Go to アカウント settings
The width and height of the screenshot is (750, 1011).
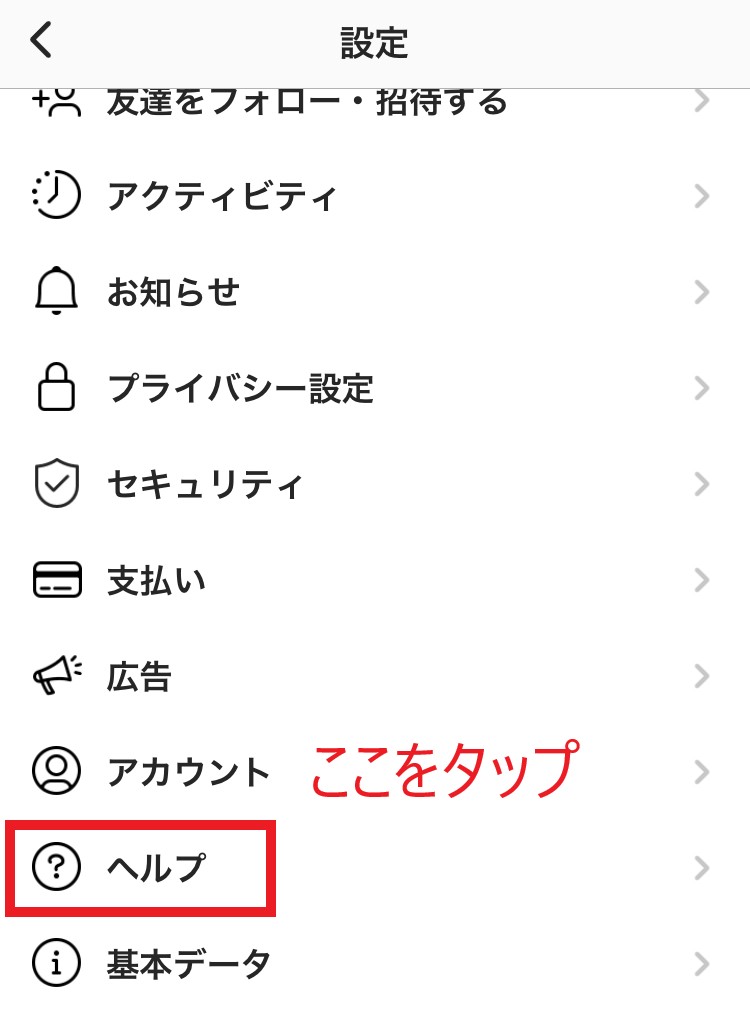(x=188, y=772)
